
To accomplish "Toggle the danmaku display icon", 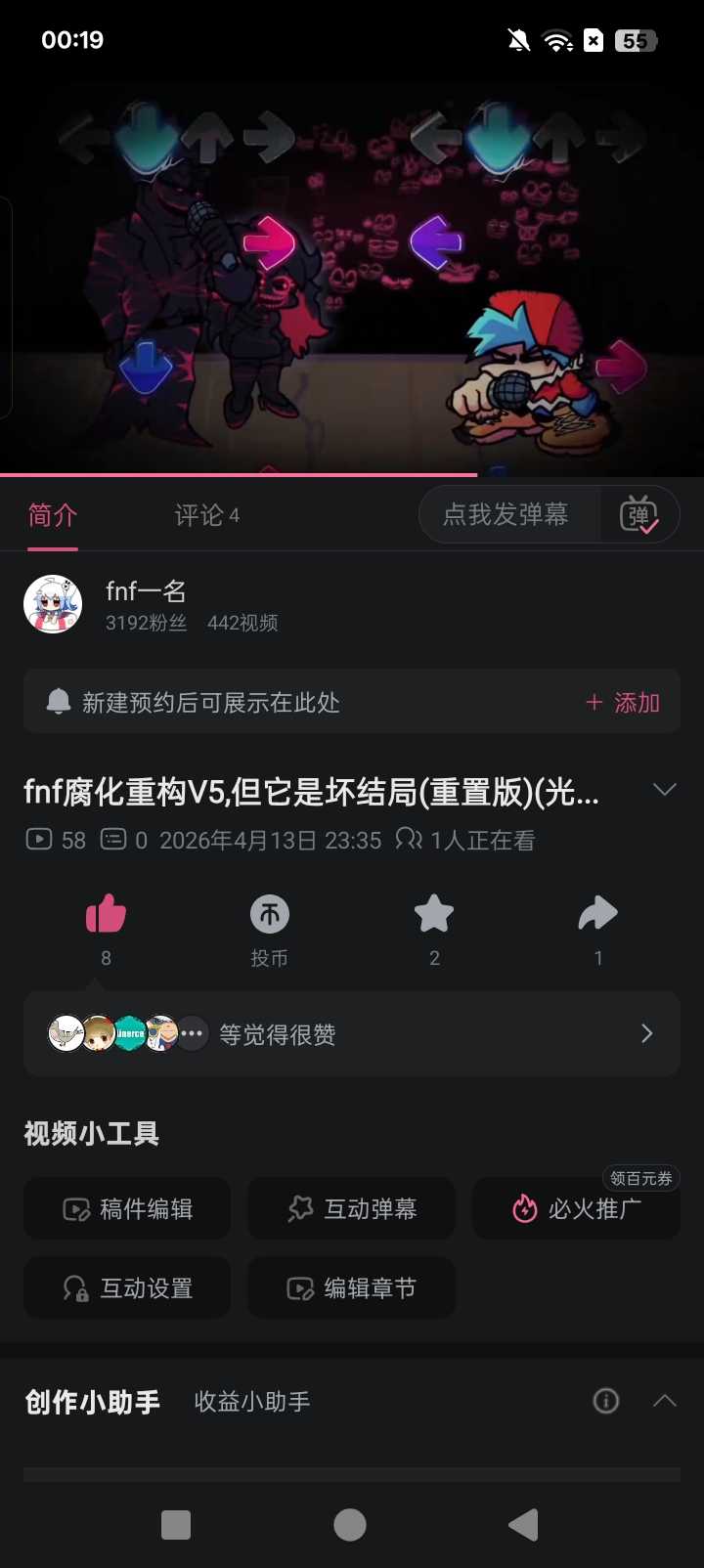I will (x=639, y=515).
